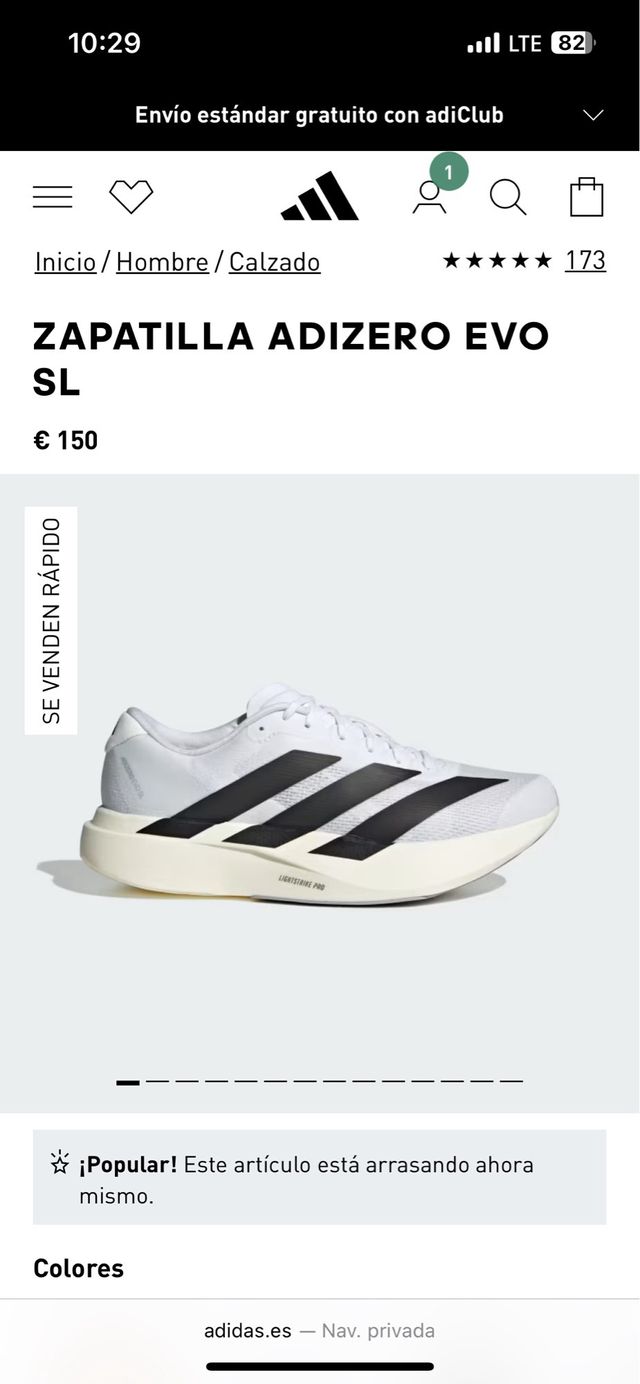This screenshot has width=640, height=1384.
Task: Open the Adizero Evo SL shoe image
Action: (x=320, y=795)
